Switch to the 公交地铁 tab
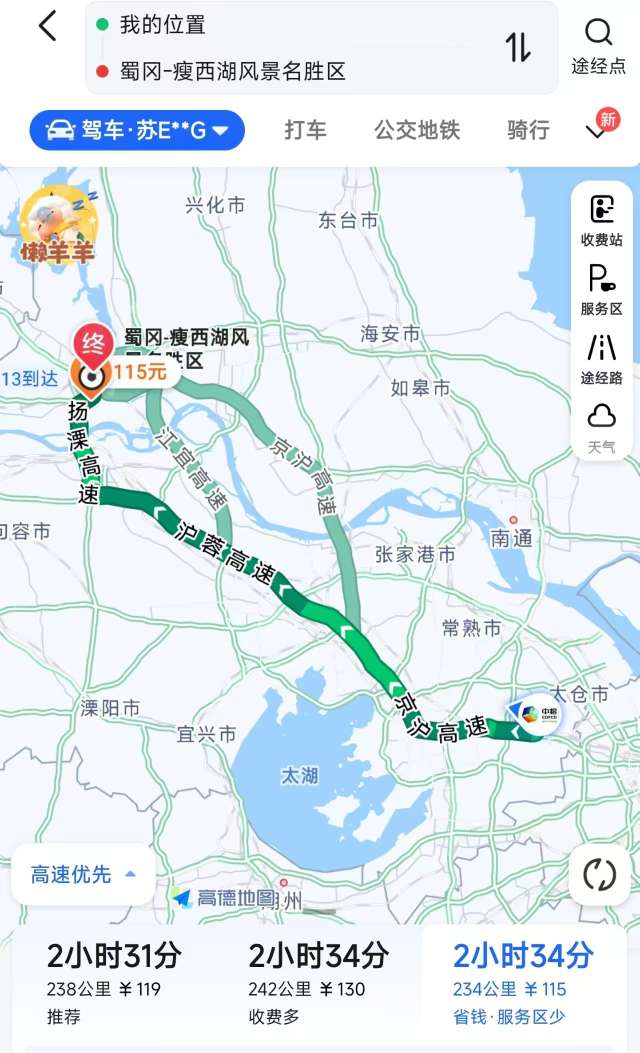The width and height of the screenshot is (640, 1053). [416, 130]
